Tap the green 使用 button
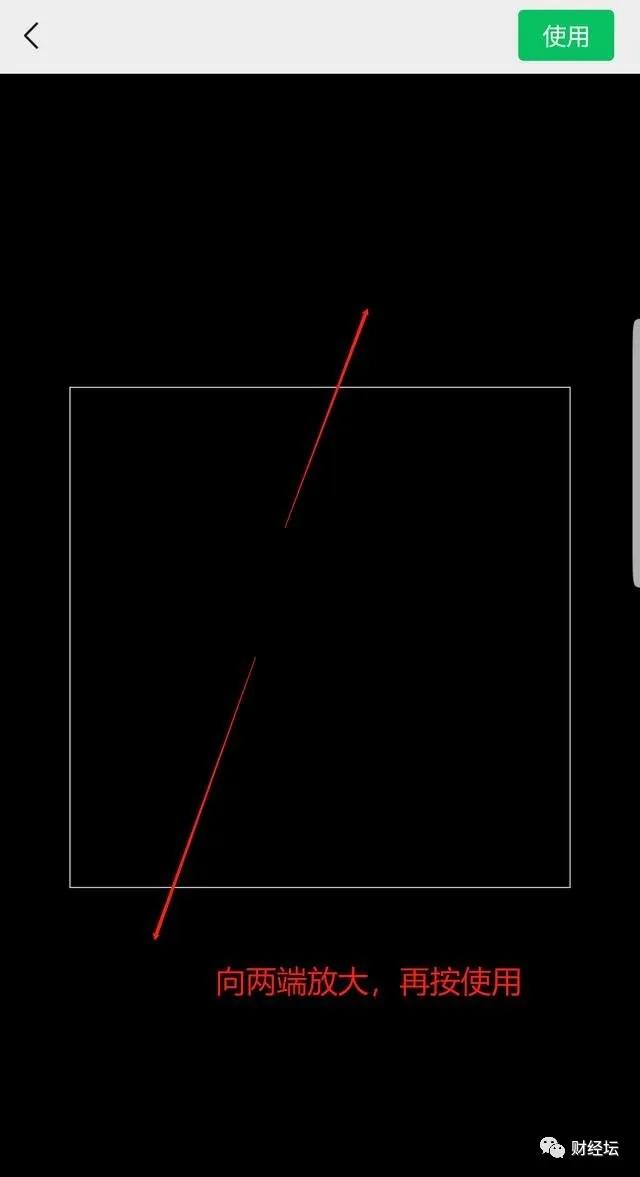The height and width of the screenshot is (1177, 640). click(x=565, y=36)
